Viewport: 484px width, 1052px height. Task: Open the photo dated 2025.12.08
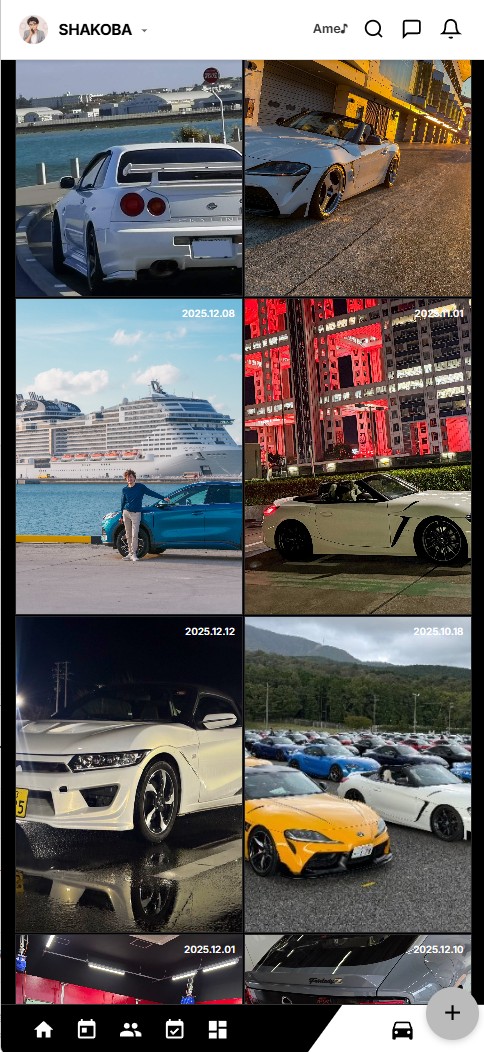point(129,456)
